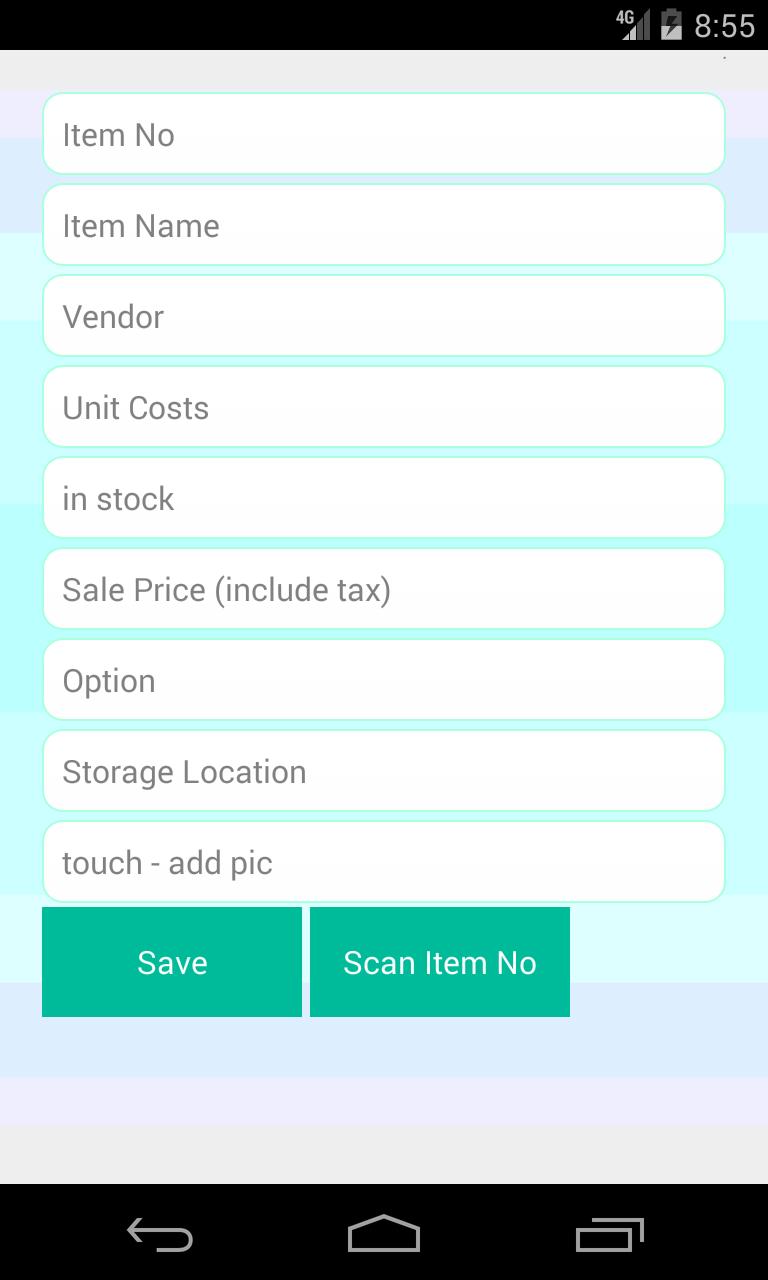Add a picture via touch - add pic
Viewport: 768px width, 1280px height.
coord(383,862)
